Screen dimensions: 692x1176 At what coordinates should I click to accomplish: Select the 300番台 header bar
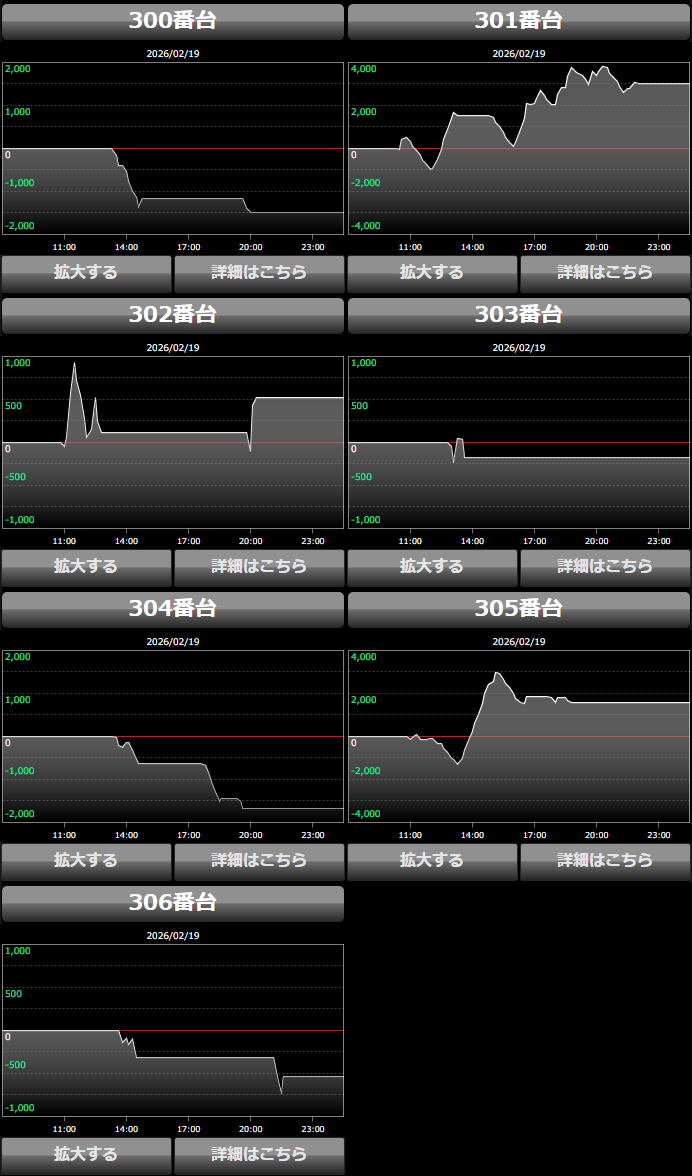click(x=172, y=21)
